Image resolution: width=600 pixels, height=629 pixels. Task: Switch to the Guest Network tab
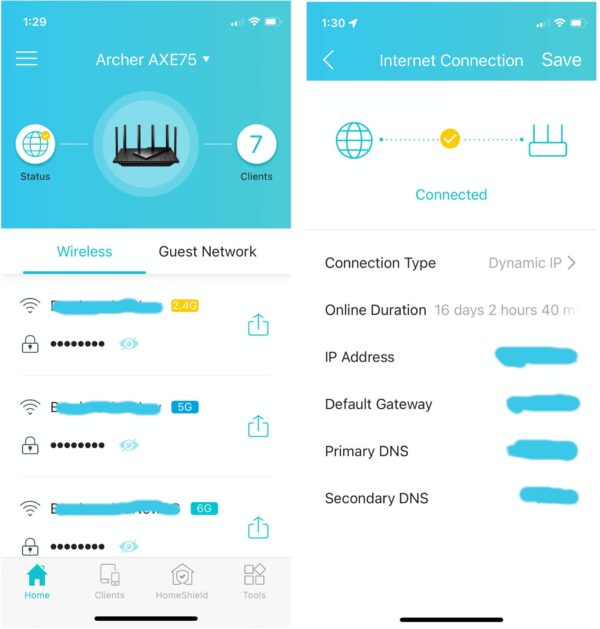tap(207, 252)
